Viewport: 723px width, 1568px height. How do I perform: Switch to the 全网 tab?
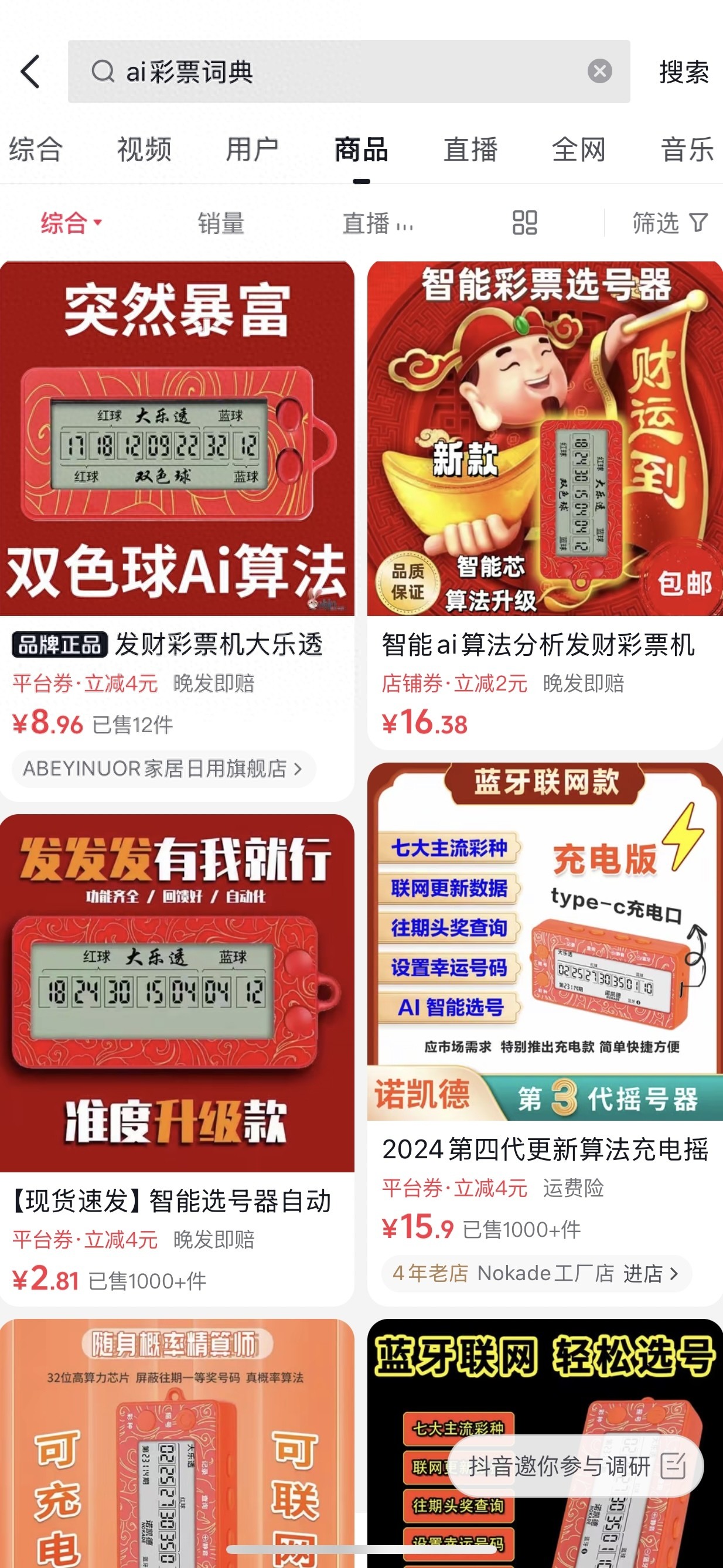pos(578,149)
